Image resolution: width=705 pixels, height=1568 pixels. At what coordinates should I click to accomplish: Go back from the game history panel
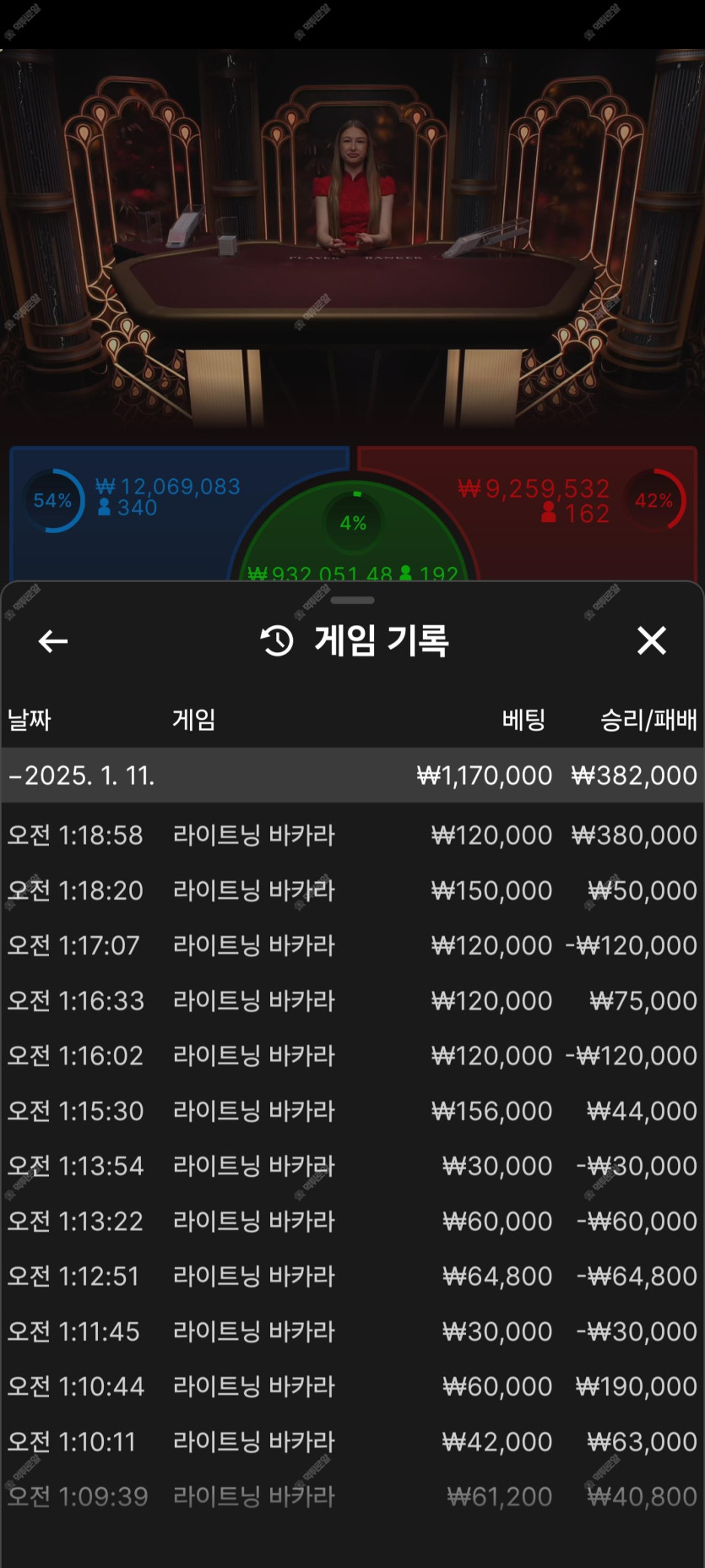point(53,641)
